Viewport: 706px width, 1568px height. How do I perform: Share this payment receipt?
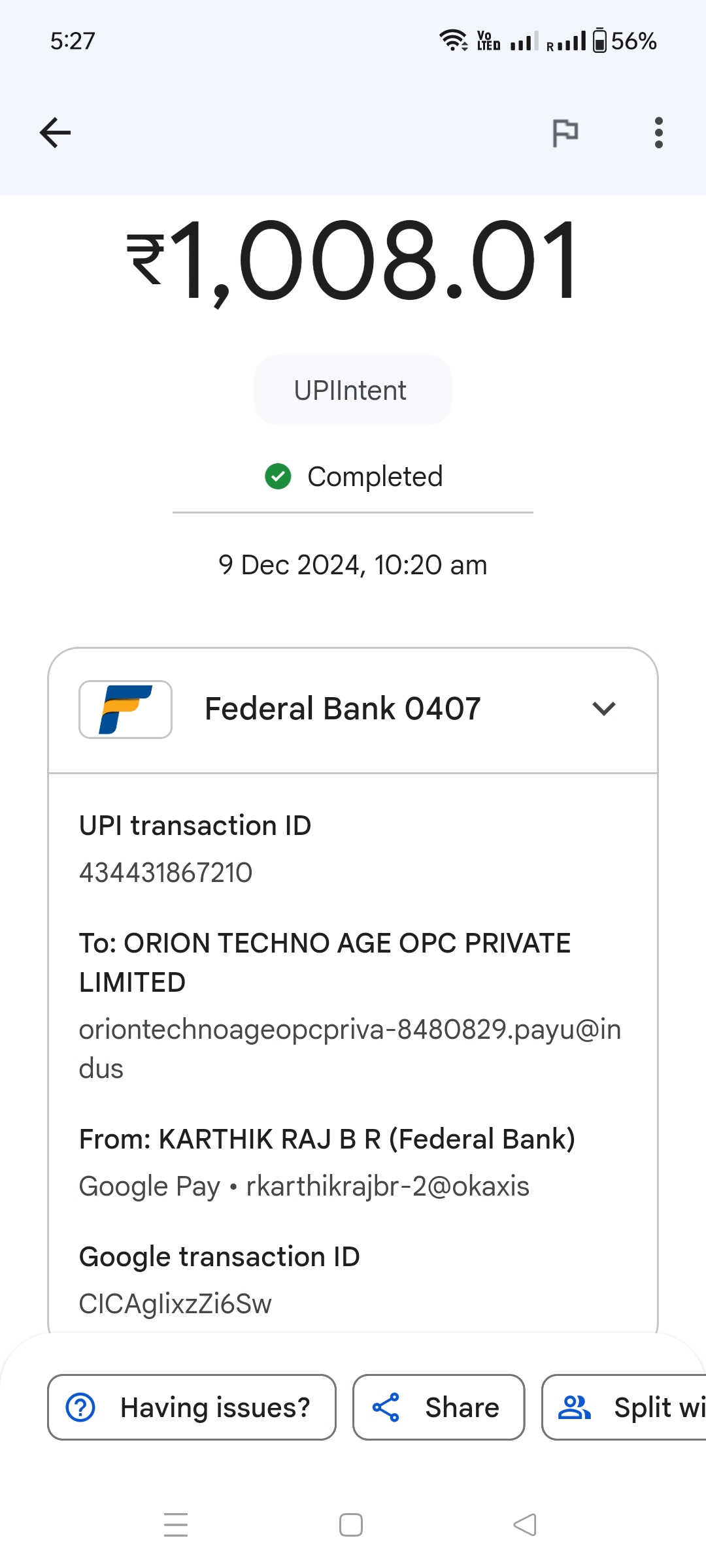click(439, 1407)
